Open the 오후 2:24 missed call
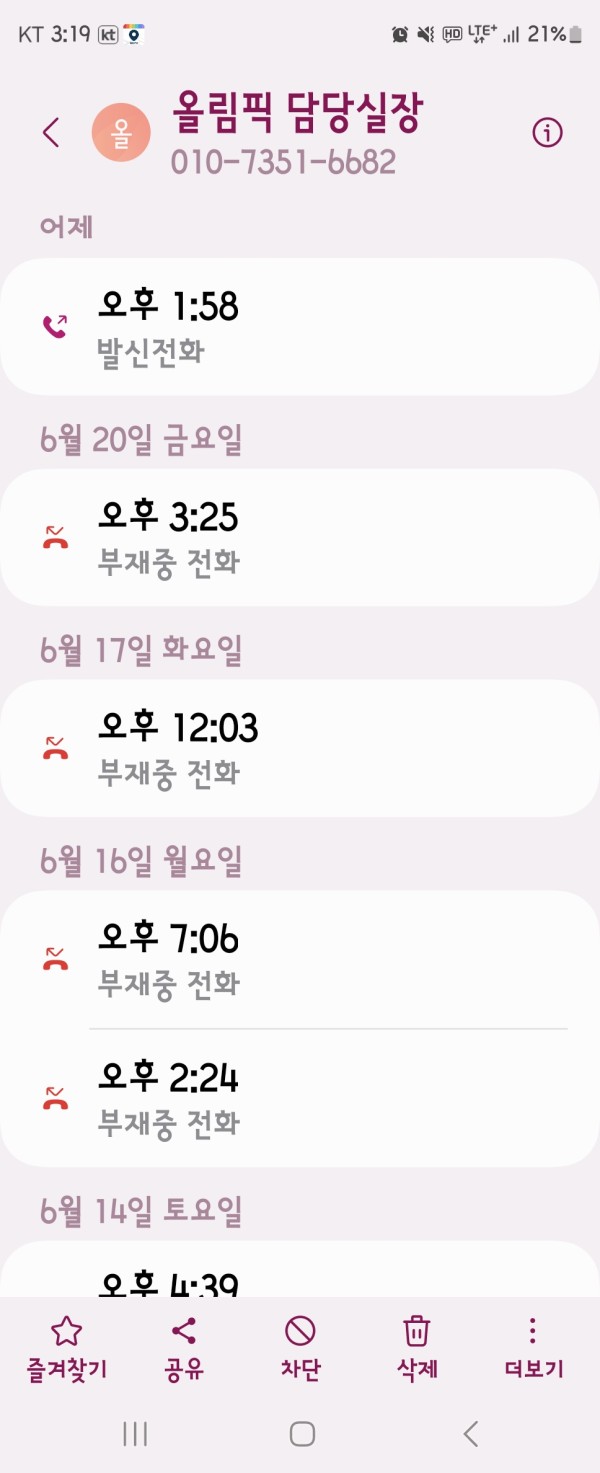The width and height of the screenshot is (600, 1473). tap(300, 1098)
